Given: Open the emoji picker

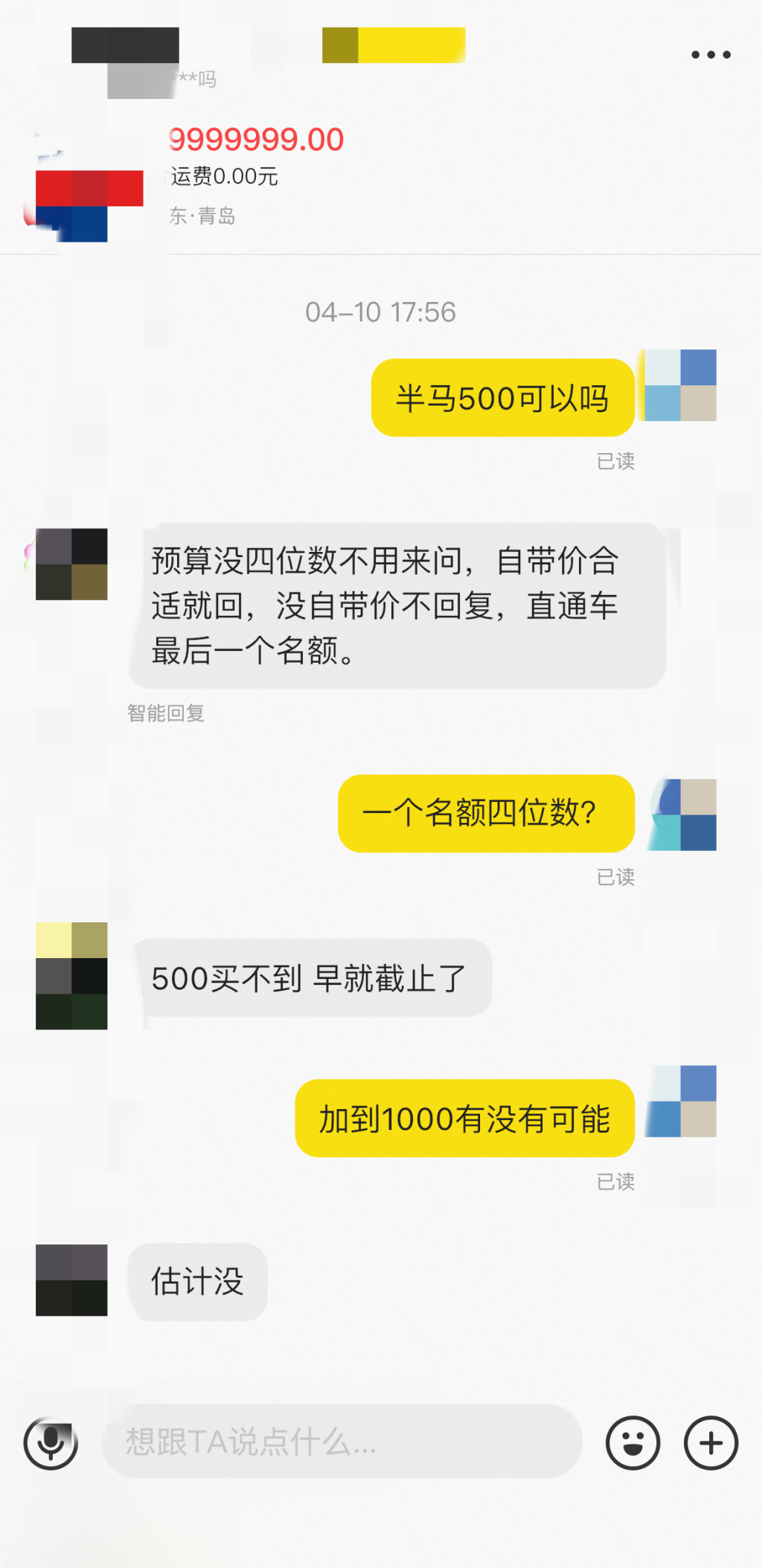Looking at the screenshot, I should pyautogui.click(x=633, y=1442).
